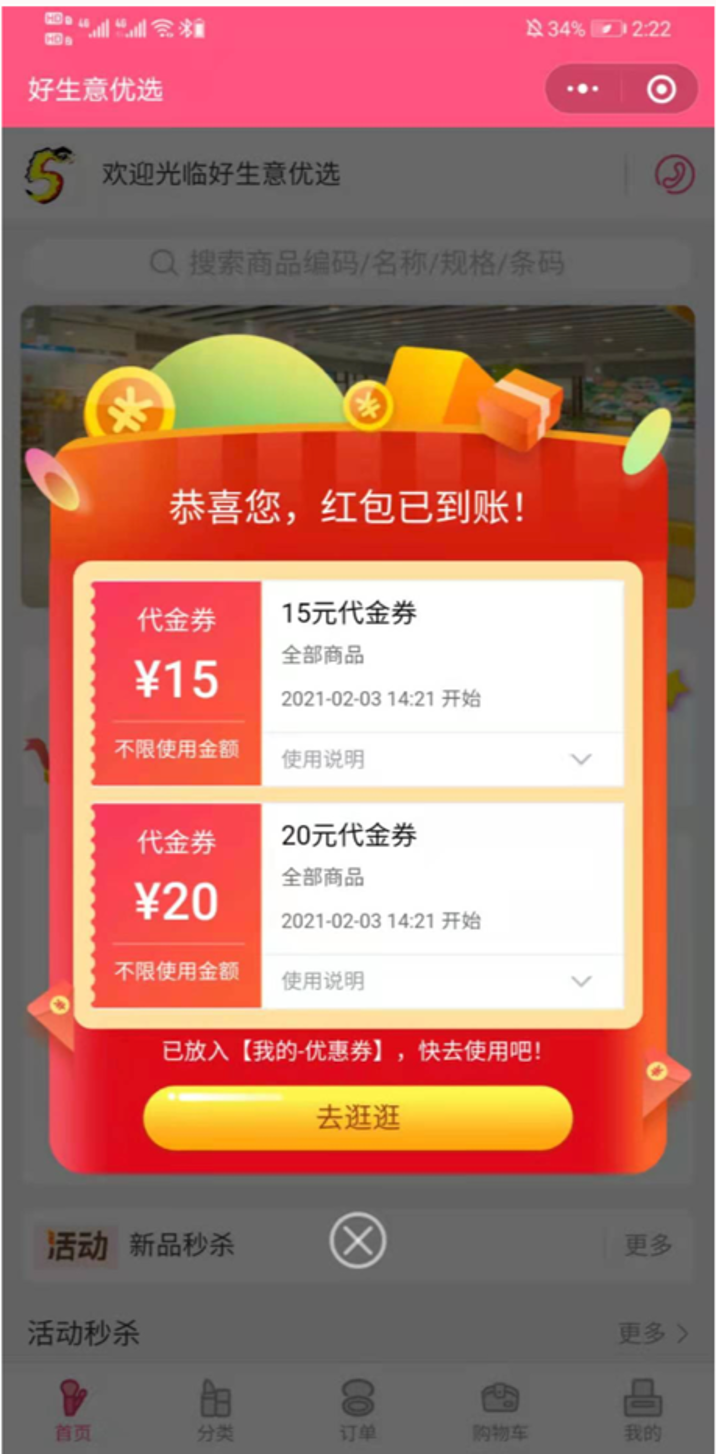Image resolution: width=716 pixels, height=1454 pixels.
Task: View 更多 for 活动秒杀
Action: 653,1333
